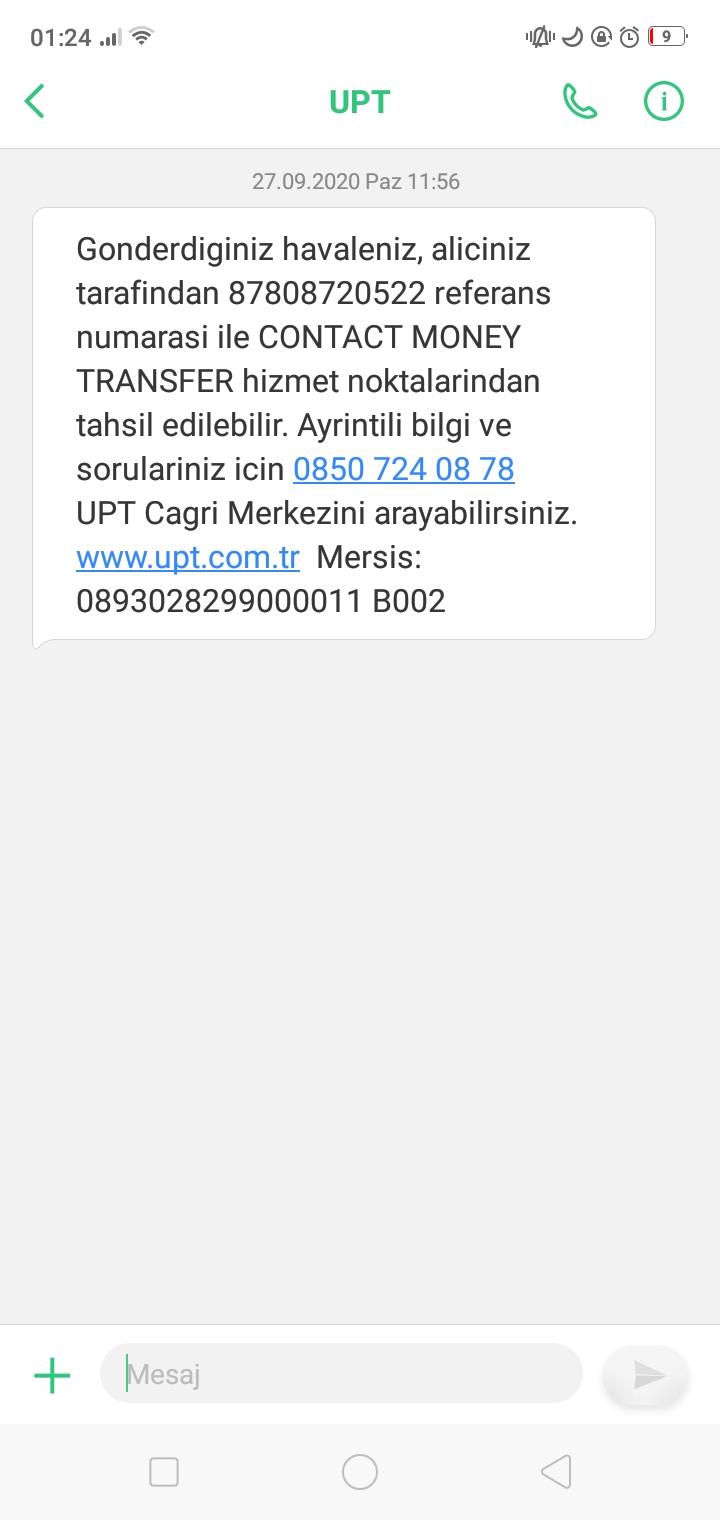Focus the Mesaj text field

(x=341, y=1374)
